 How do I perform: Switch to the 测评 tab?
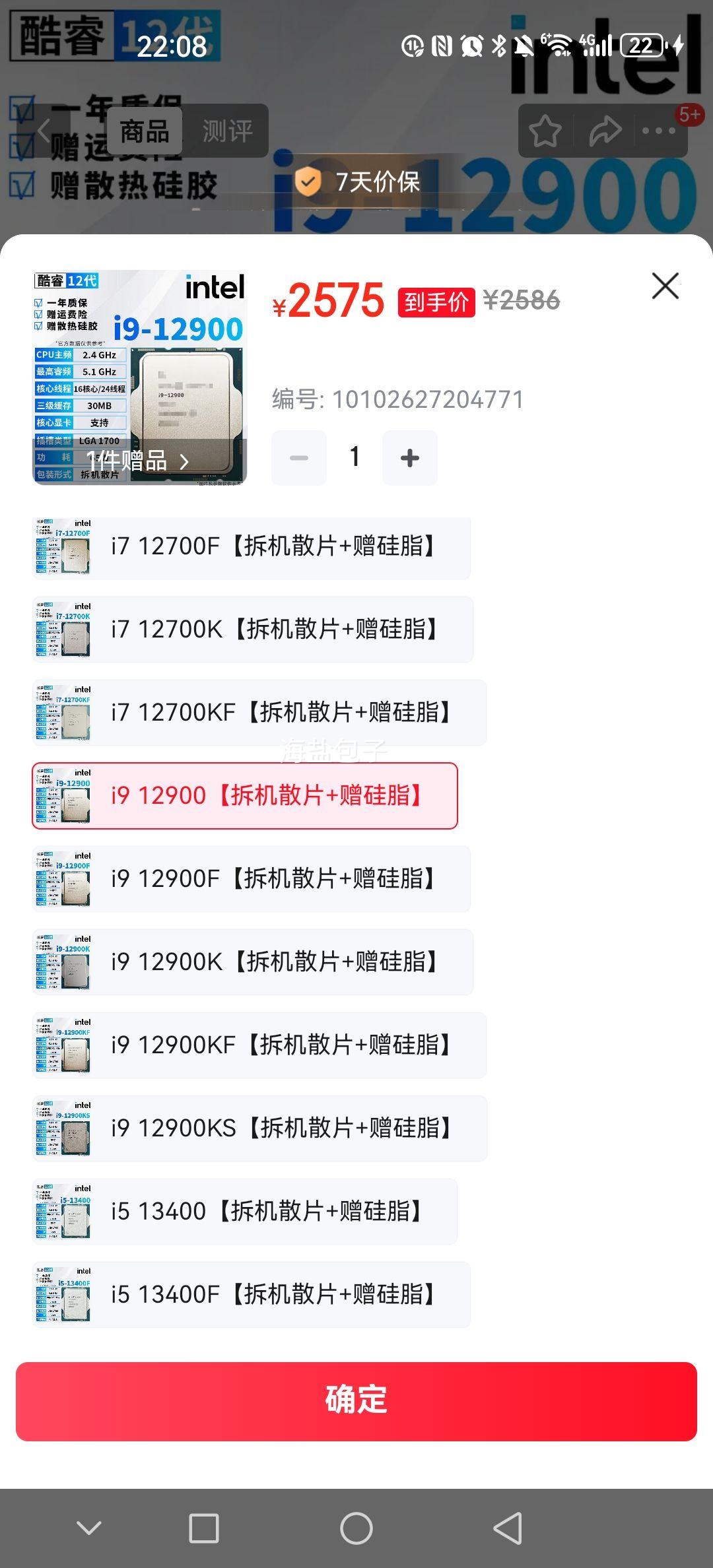coord(228,131)
